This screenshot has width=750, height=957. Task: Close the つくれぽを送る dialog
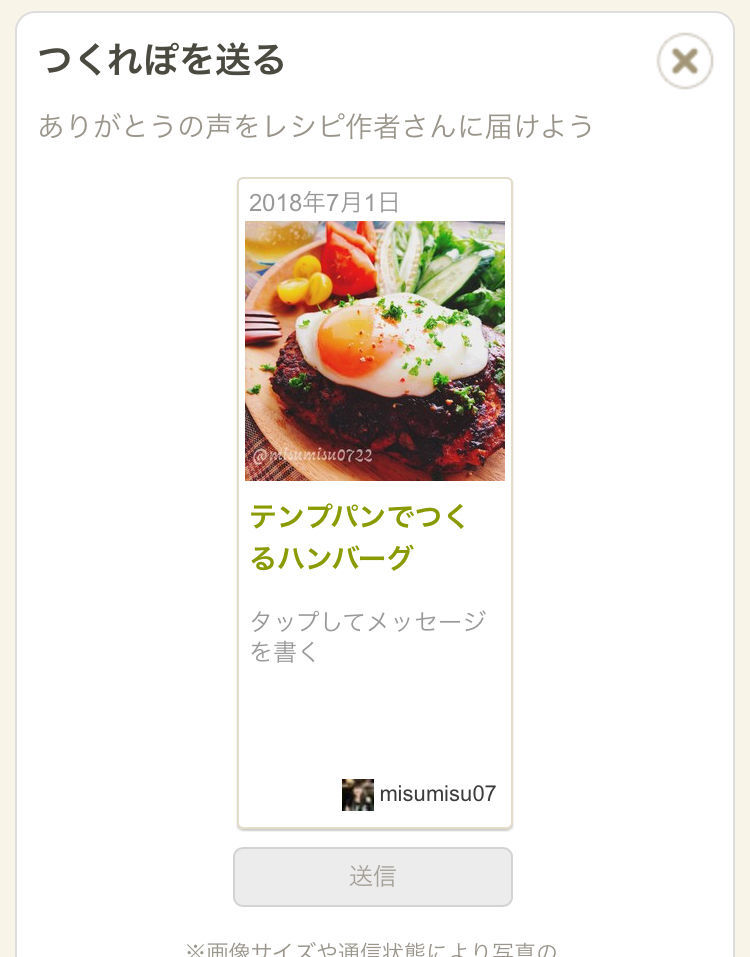(x=685, y=62)
